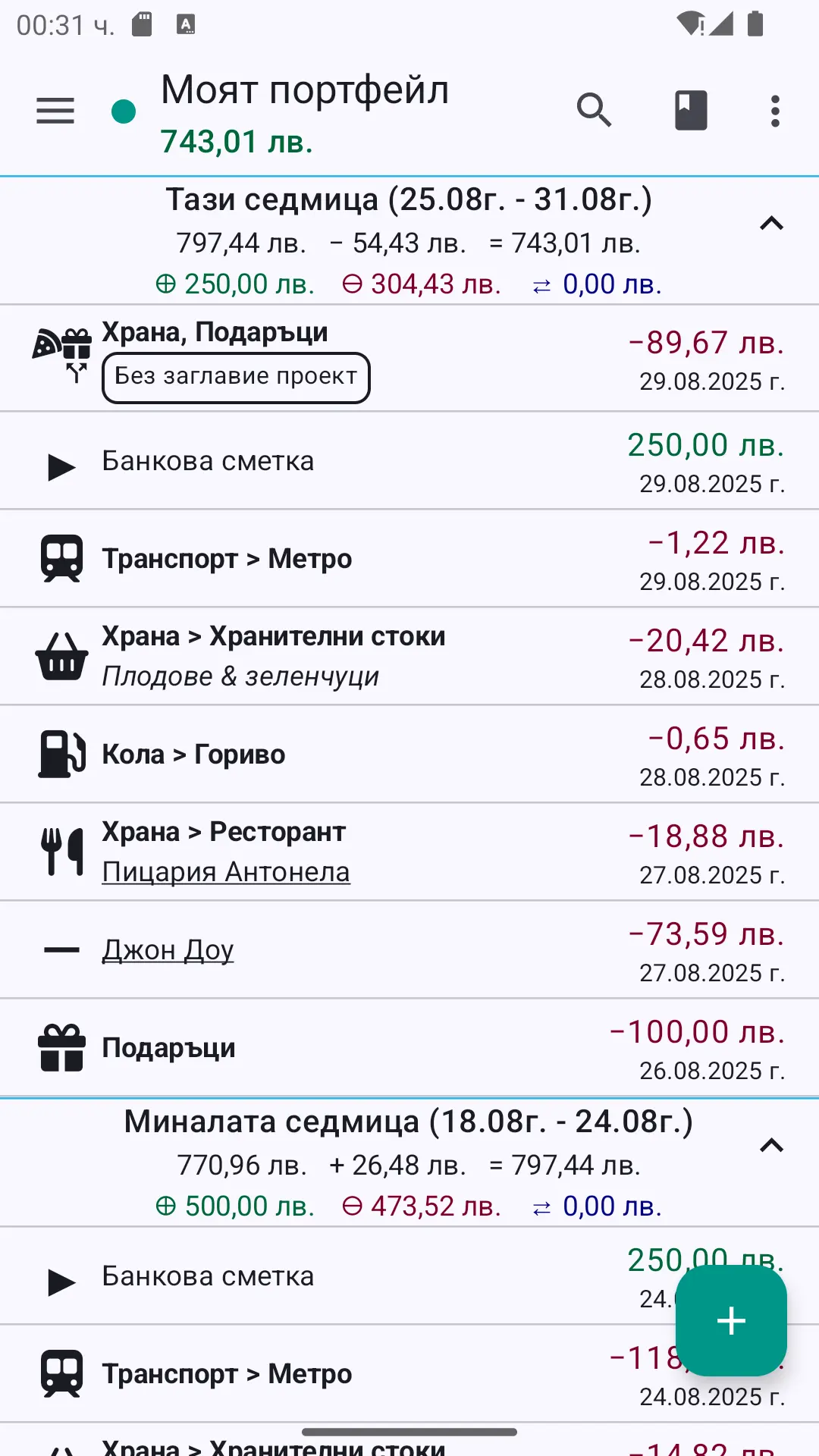Open the overflow menu
This screenshot has width=819, height=1456.
(x=775, y=111)
